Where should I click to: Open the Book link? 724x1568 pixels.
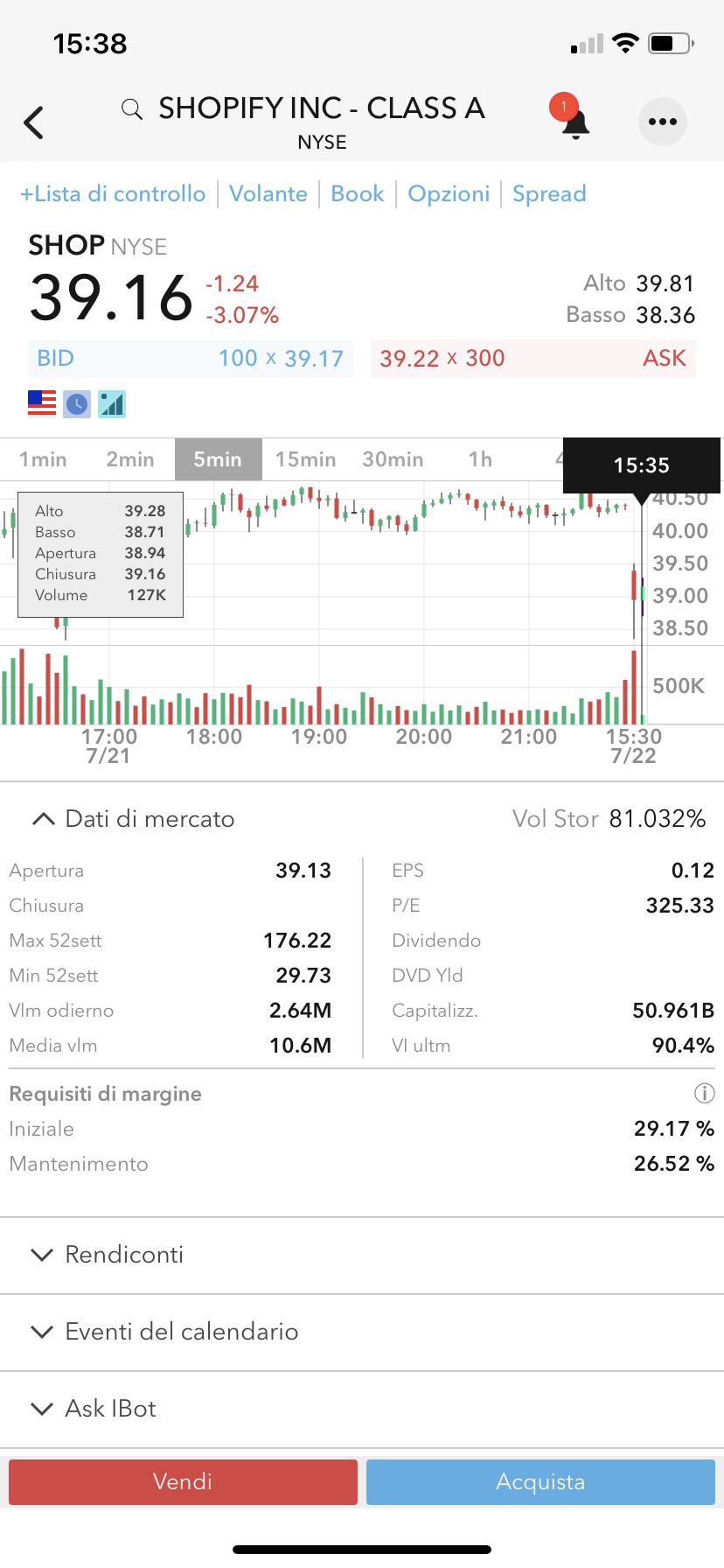click(x=357, y=193)
